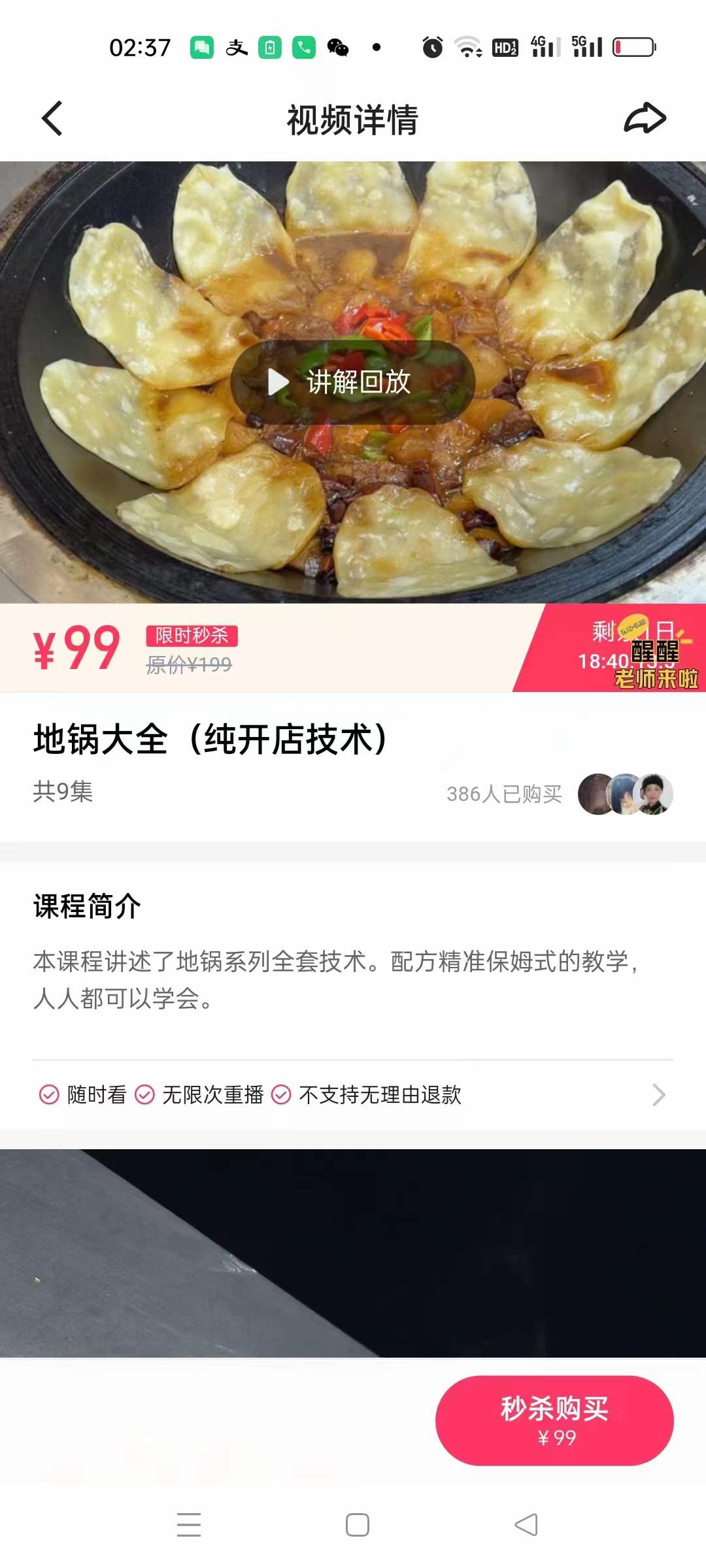Tap the back arrow on the 视频详情 page
706x1568 pixels.
pyautogui.click(x=51, y=119)
